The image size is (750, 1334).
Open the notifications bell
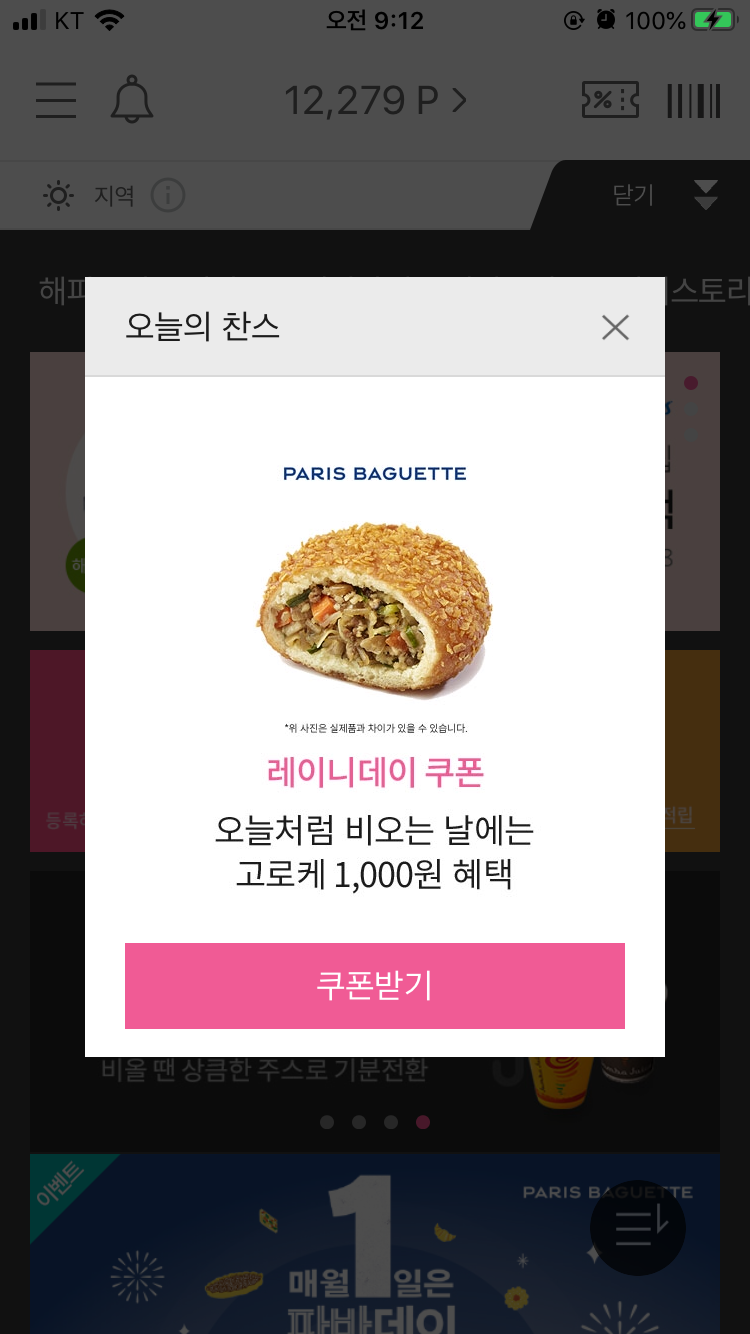pos(132,100)
